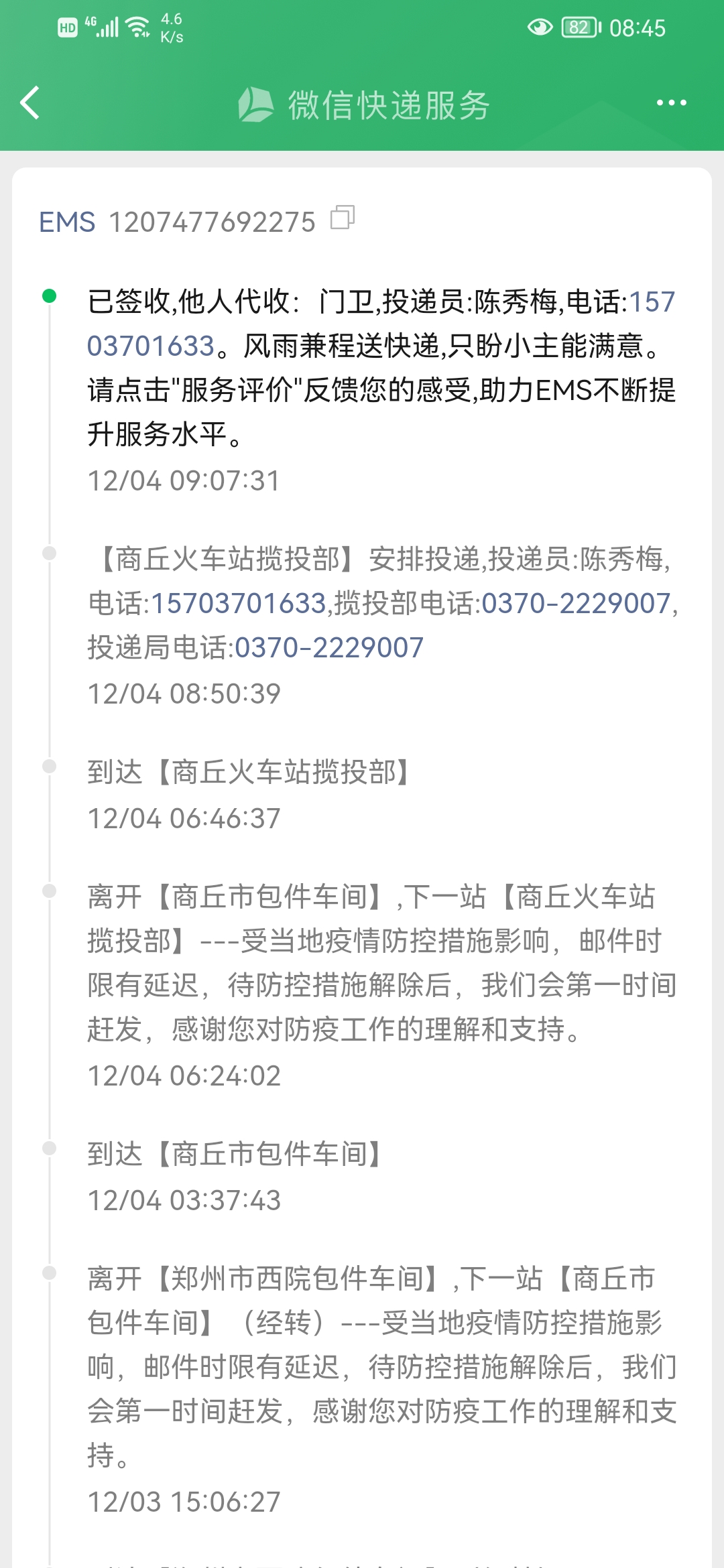The height and width of the screenshot is (1568, 724).
Task: Dial the 投递局电话 0370-2229007 number
Action: coord(329,648)
